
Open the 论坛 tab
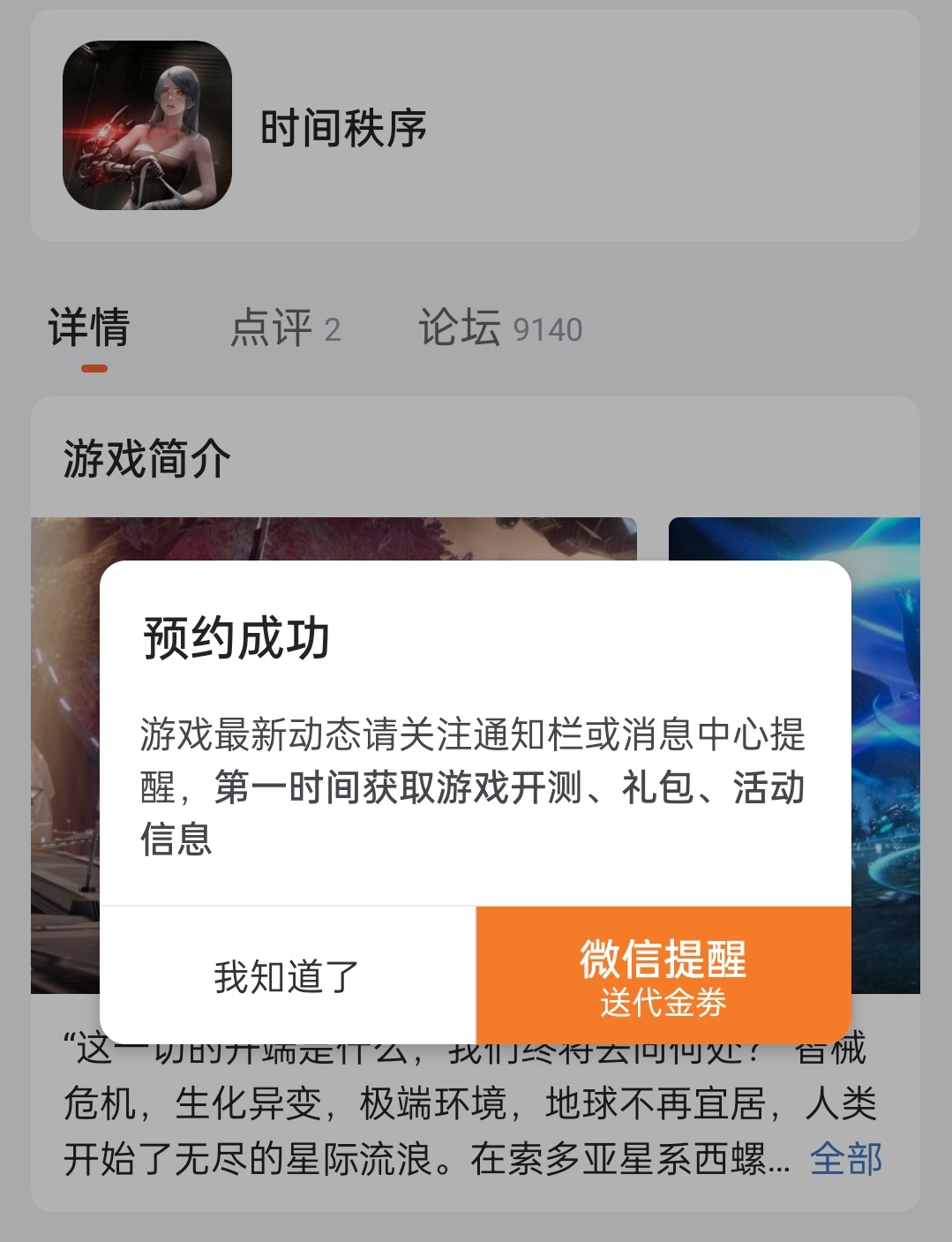click(499, 328)
